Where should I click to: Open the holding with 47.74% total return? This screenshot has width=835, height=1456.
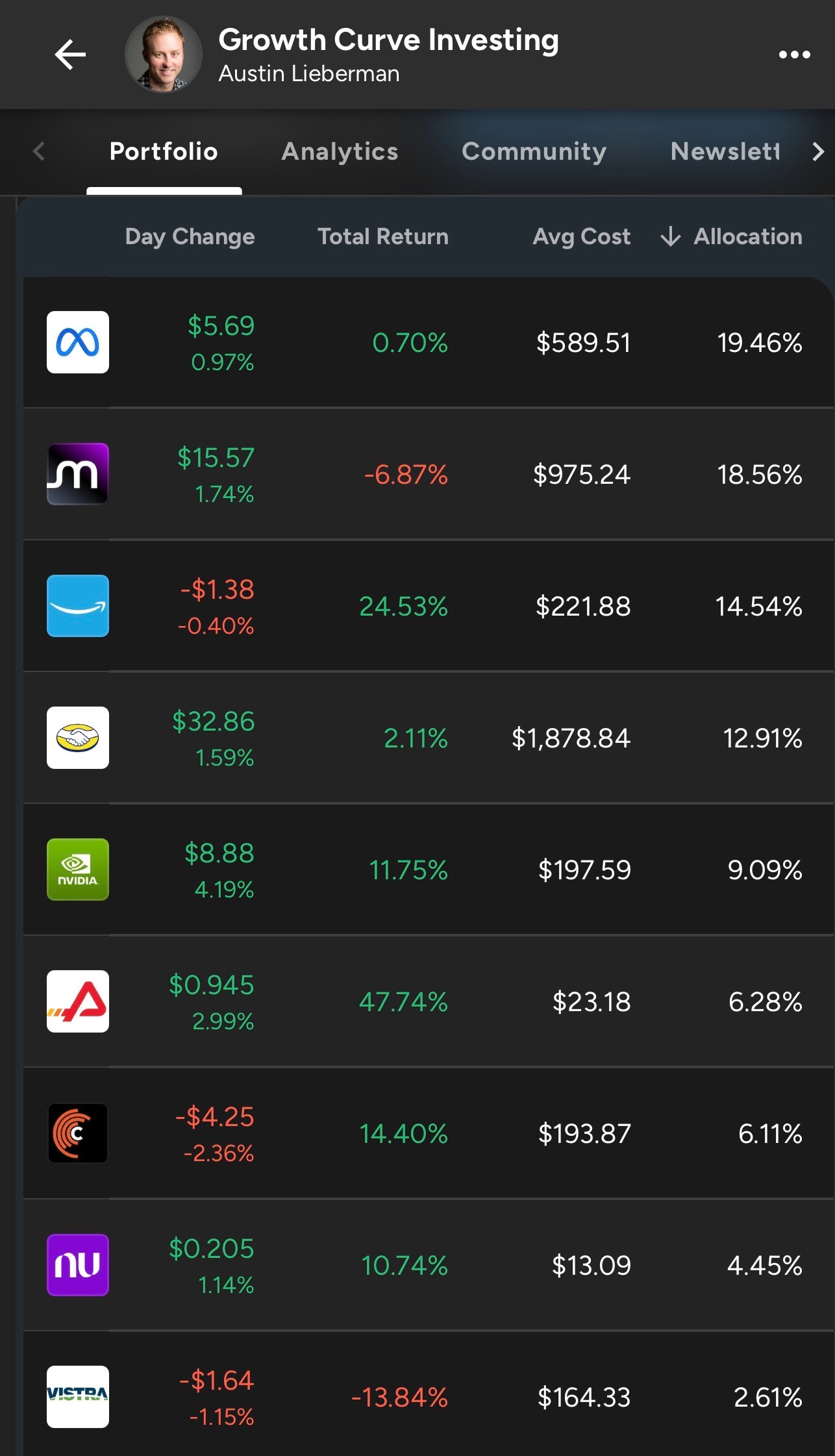pyautogui.click(x=429, y=1001)
